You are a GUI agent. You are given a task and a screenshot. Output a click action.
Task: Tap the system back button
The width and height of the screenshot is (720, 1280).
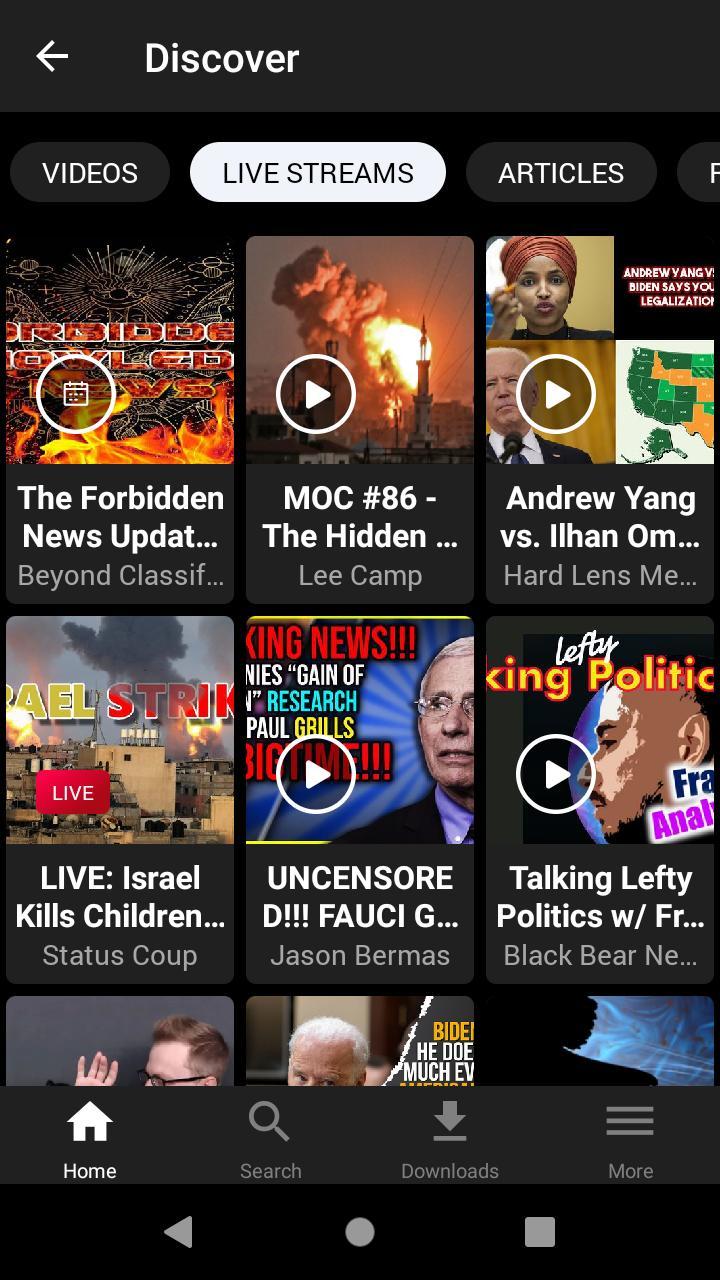click(179, 1232)
